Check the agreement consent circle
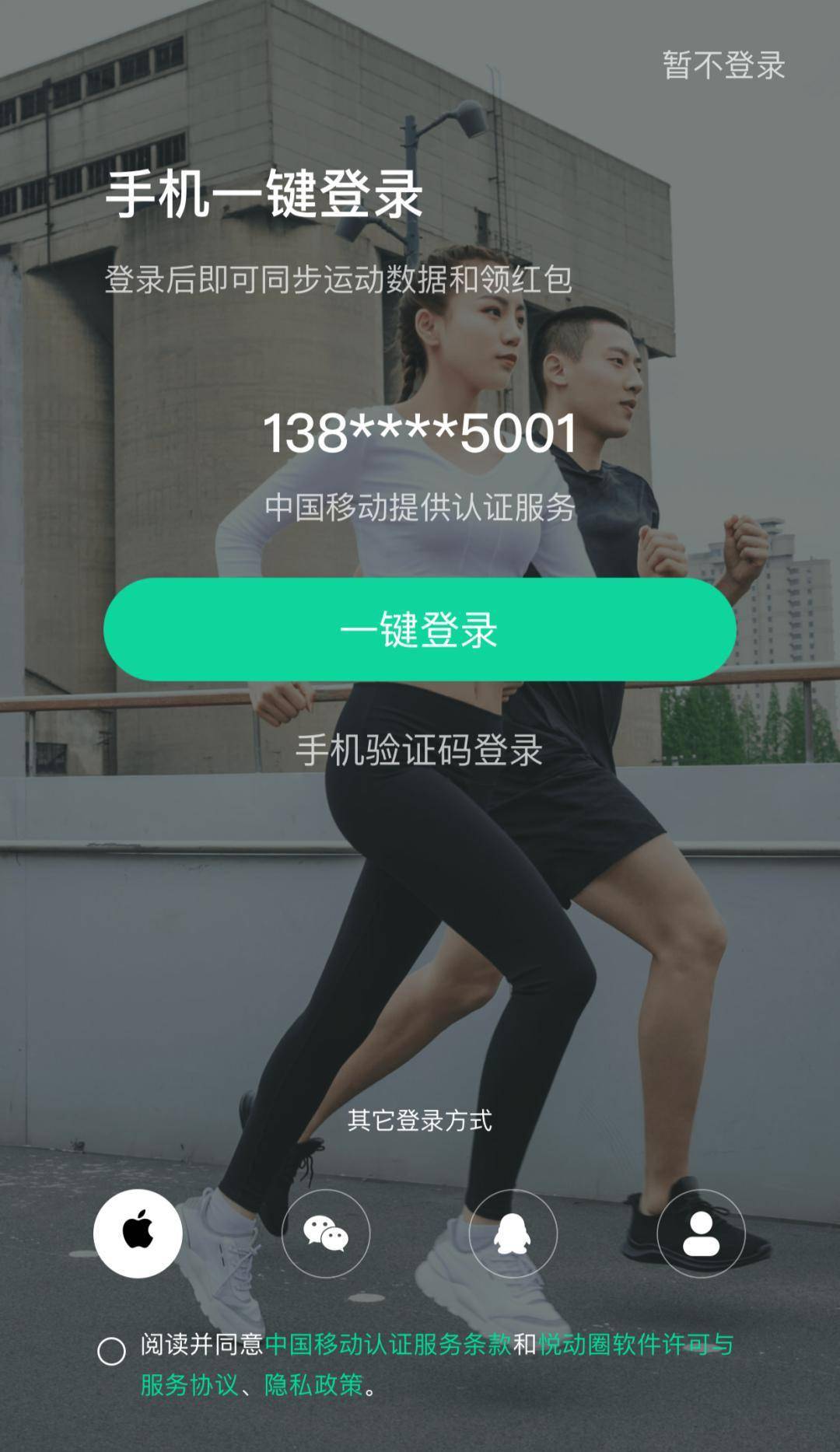840x1452 pixels. pyautogui.click(x=111, y=1351)
